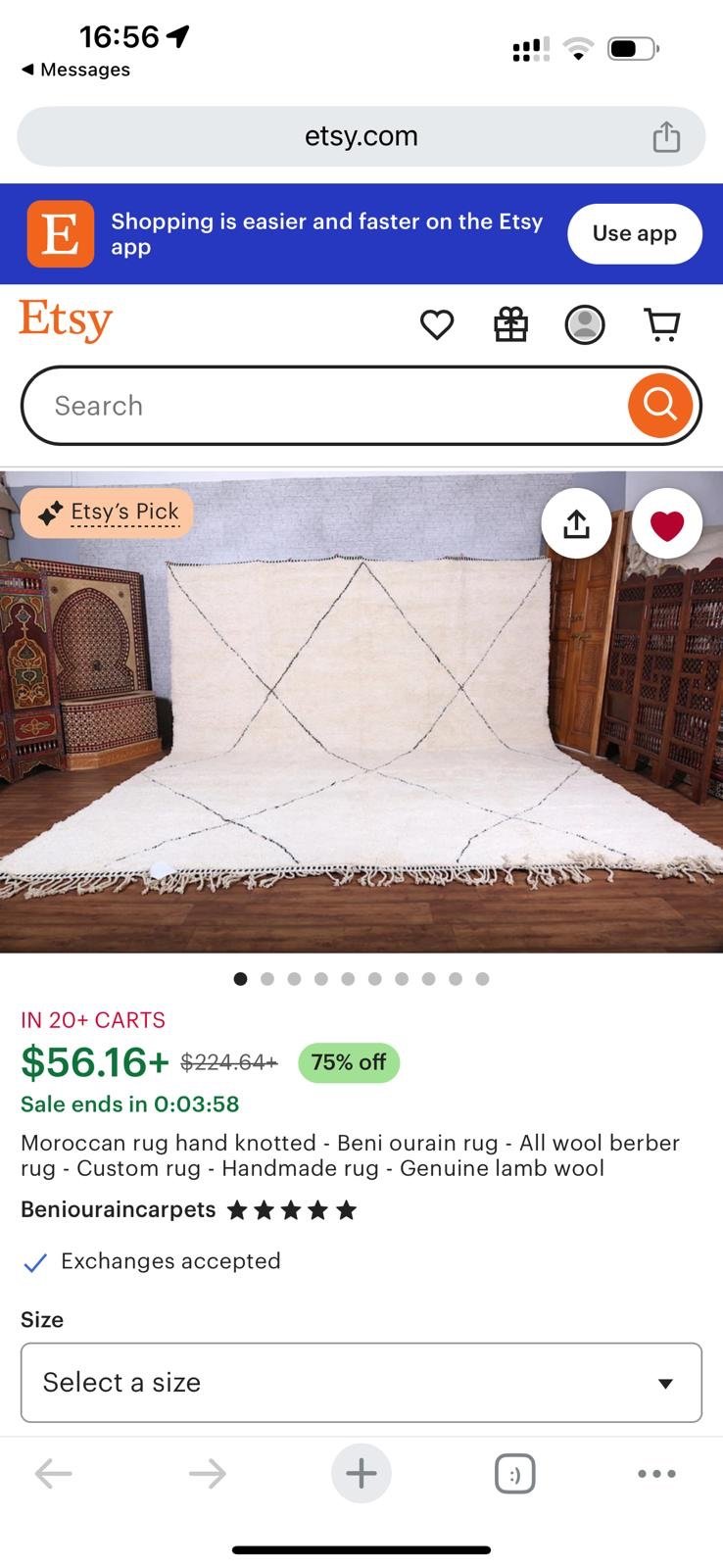Share this rug listing

coord(576,523)
